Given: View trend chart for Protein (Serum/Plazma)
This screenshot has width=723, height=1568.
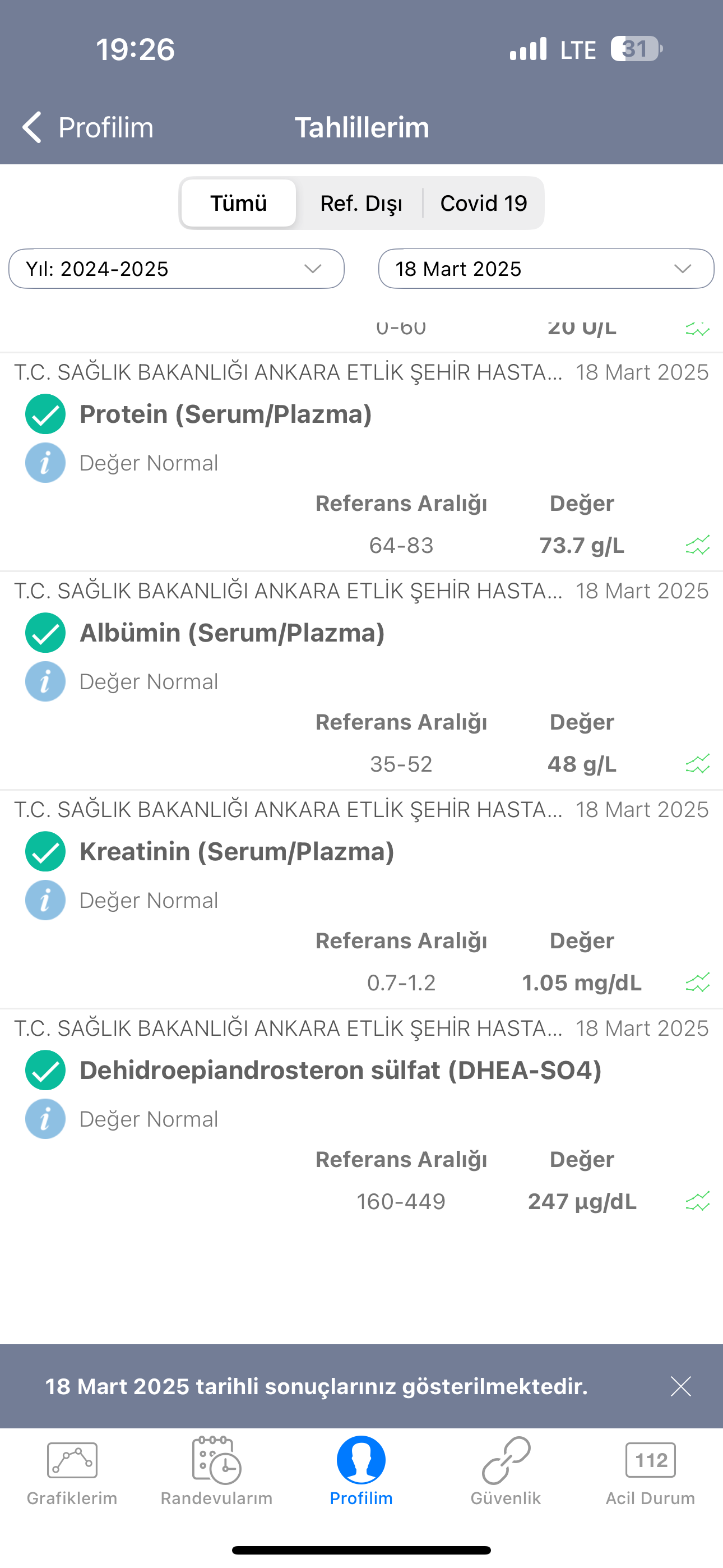Looking at the screenshot, I should [x=697, y=545].
